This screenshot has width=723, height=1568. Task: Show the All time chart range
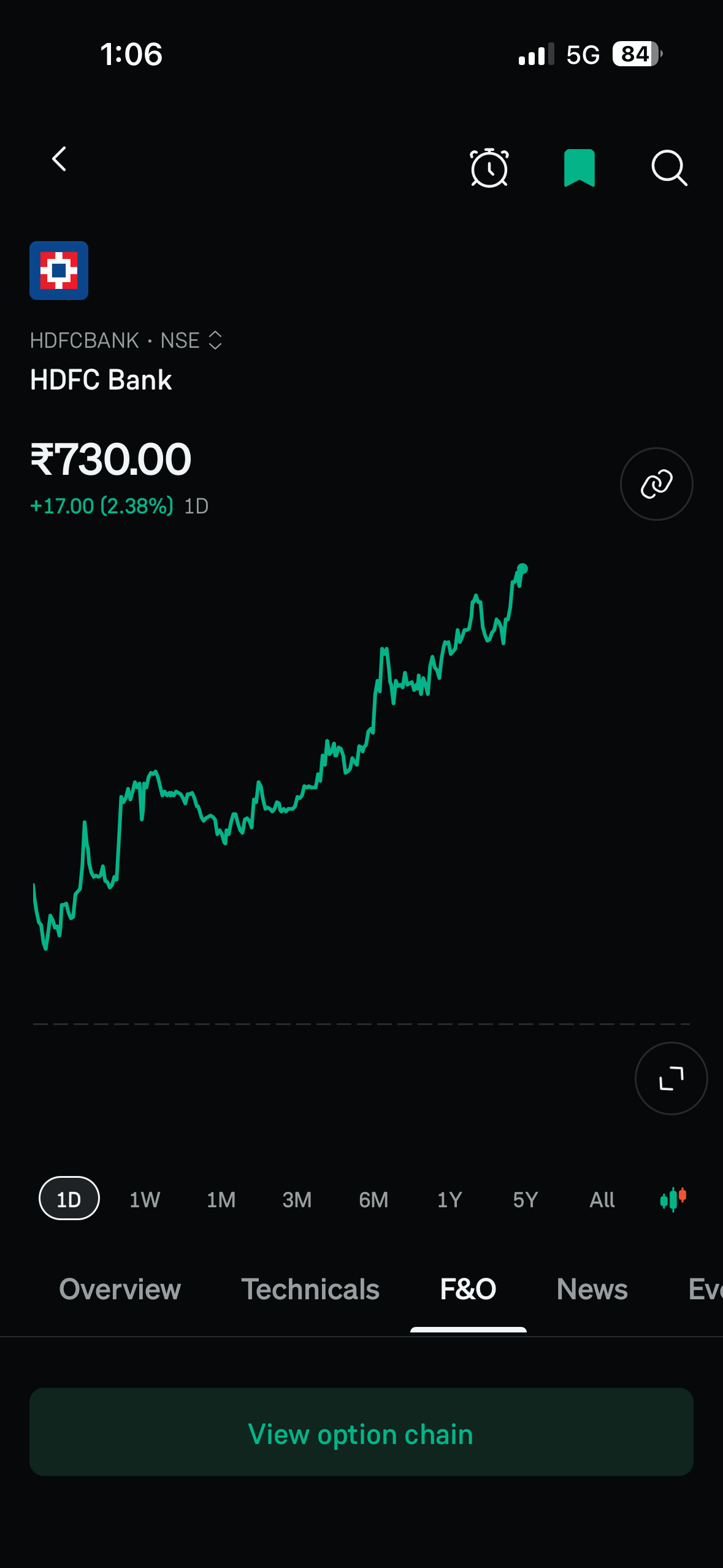602,1199
